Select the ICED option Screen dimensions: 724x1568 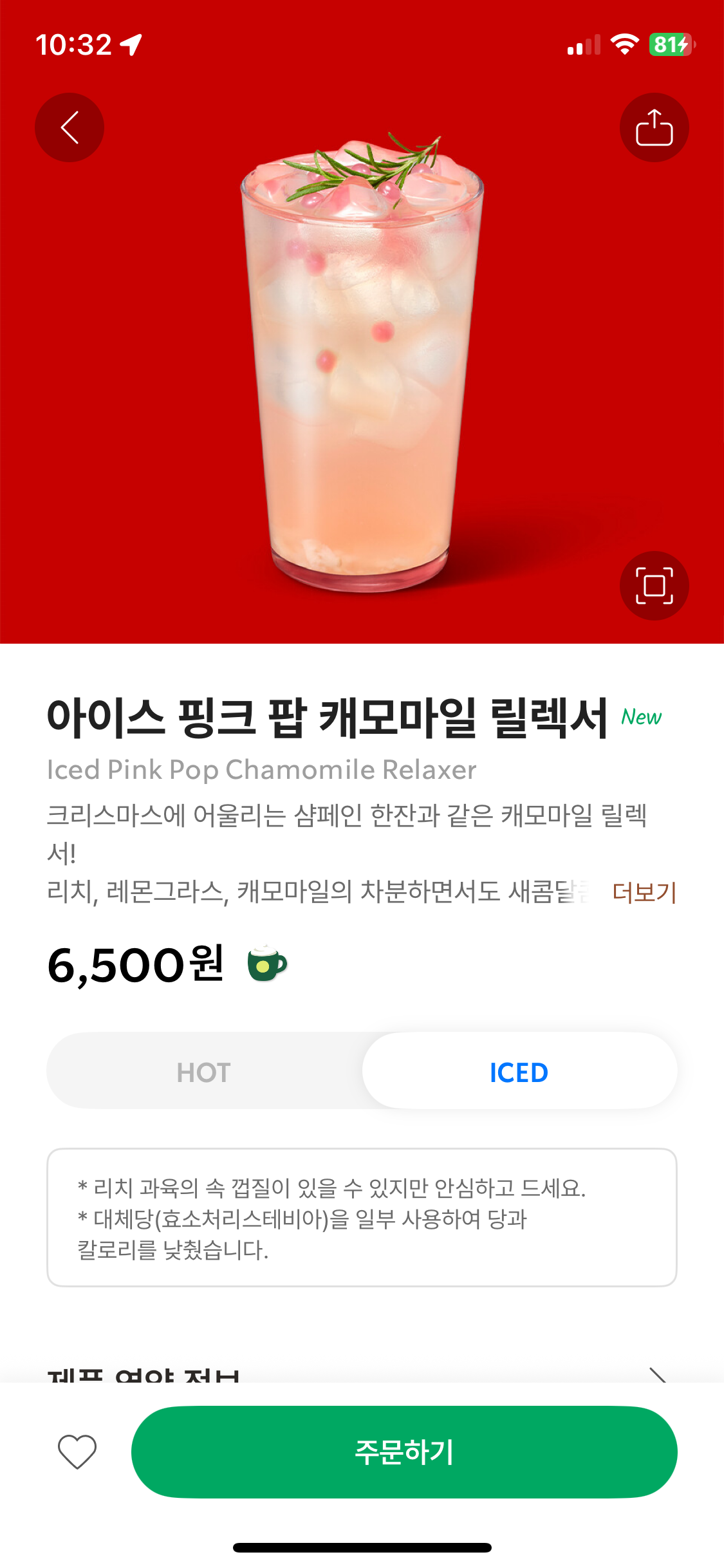pyautogui.click(x=519, y=1072)
